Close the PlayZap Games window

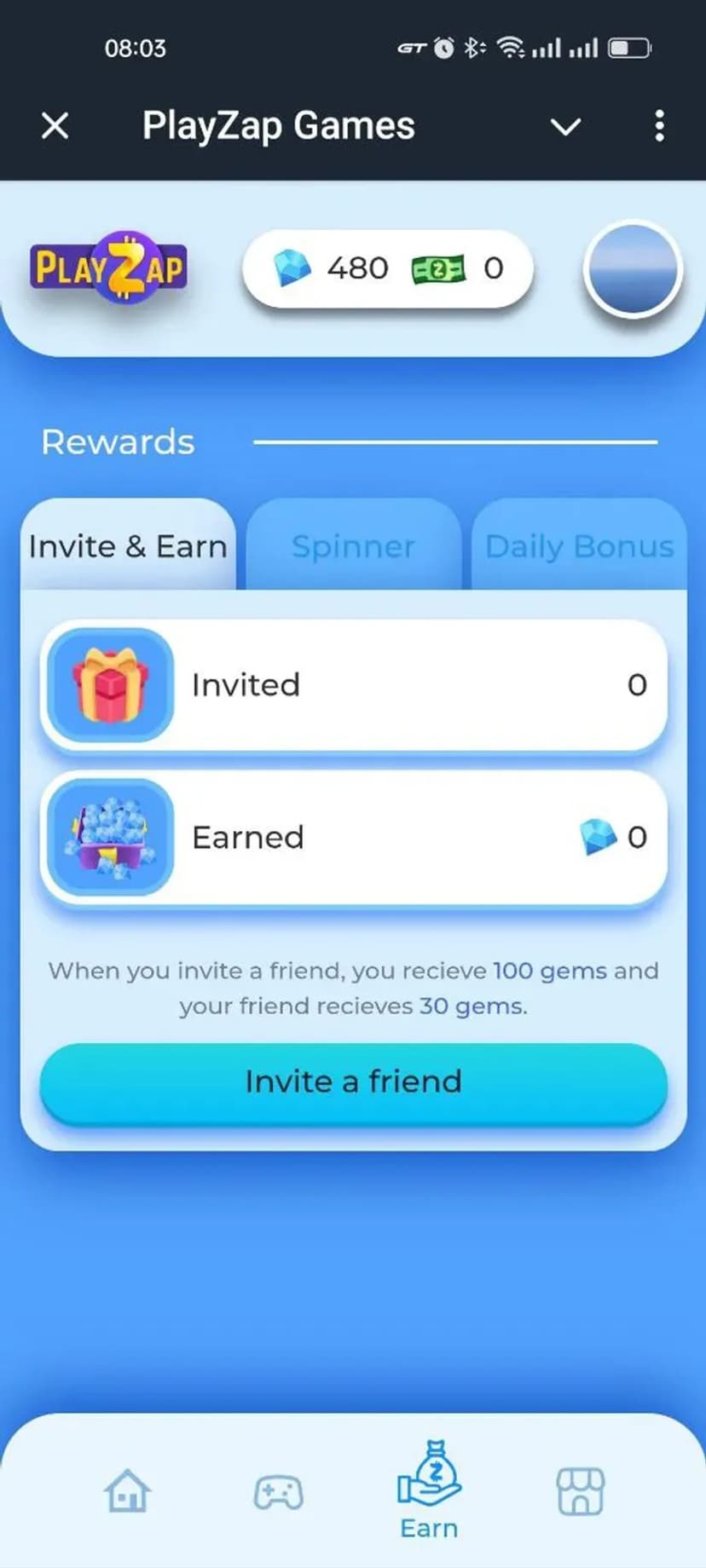[x=55, y=126]
